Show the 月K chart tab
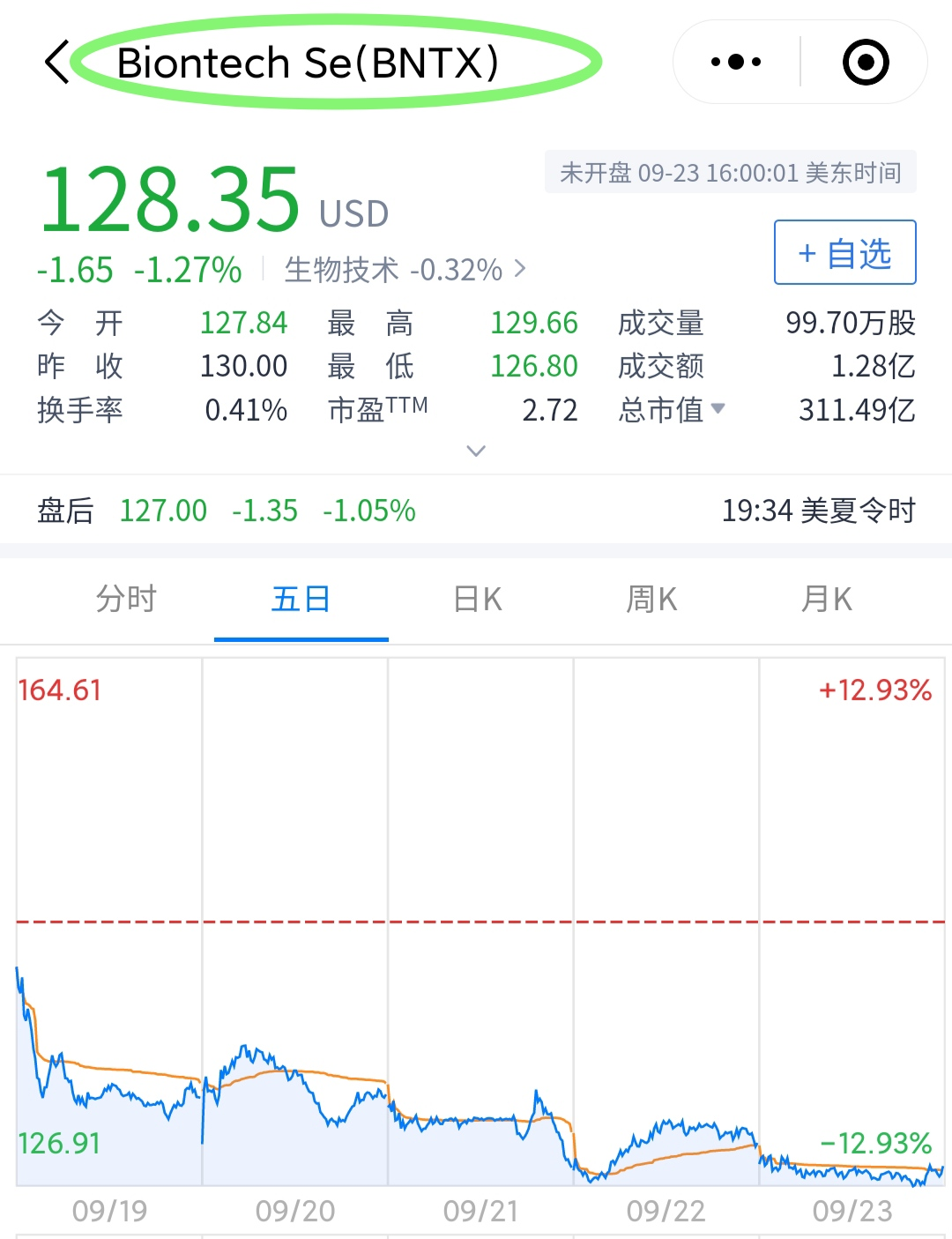The height and width of the screenshot is (1239, 952). point(826,600)
